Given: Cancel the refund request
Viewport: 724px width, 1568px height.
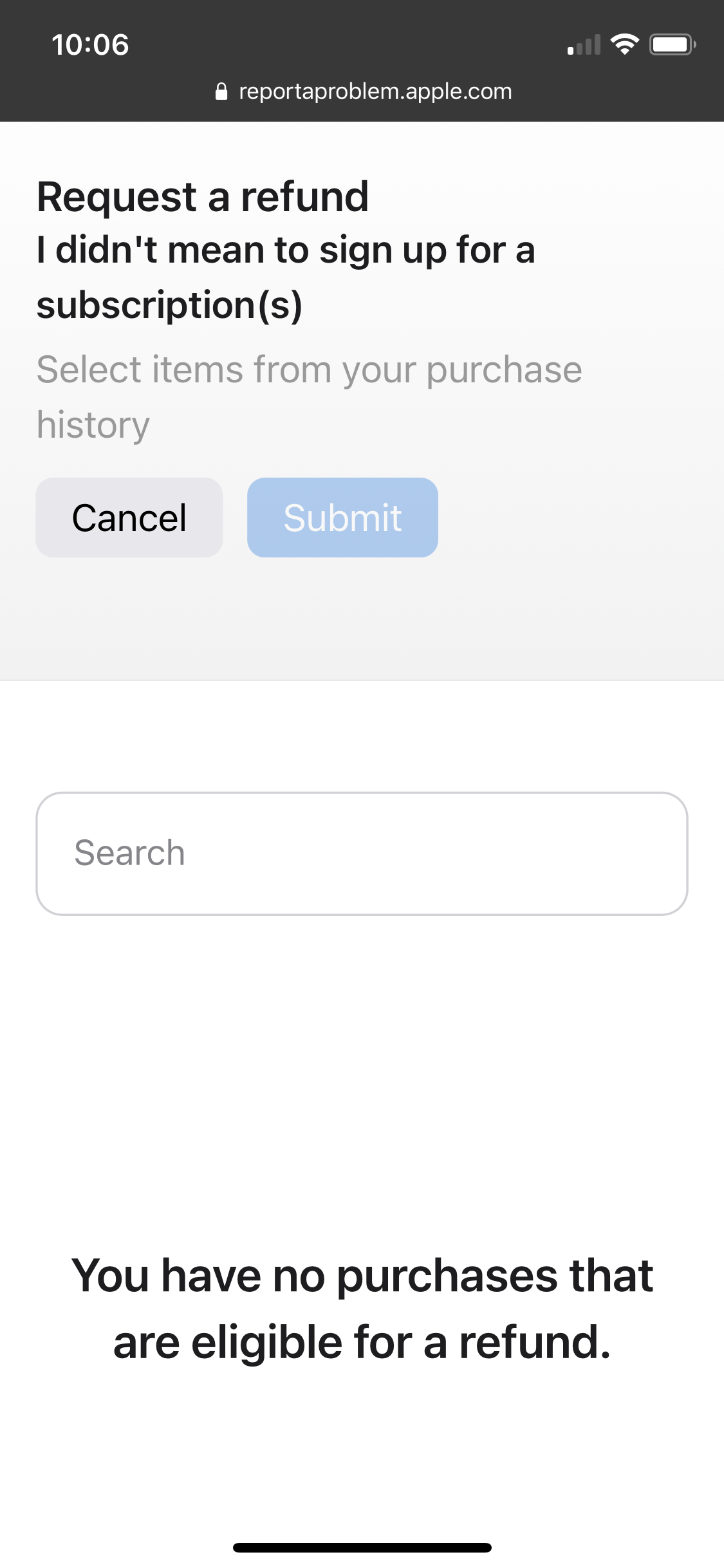Looking at the screenshot, I should [x=129, y=518].
